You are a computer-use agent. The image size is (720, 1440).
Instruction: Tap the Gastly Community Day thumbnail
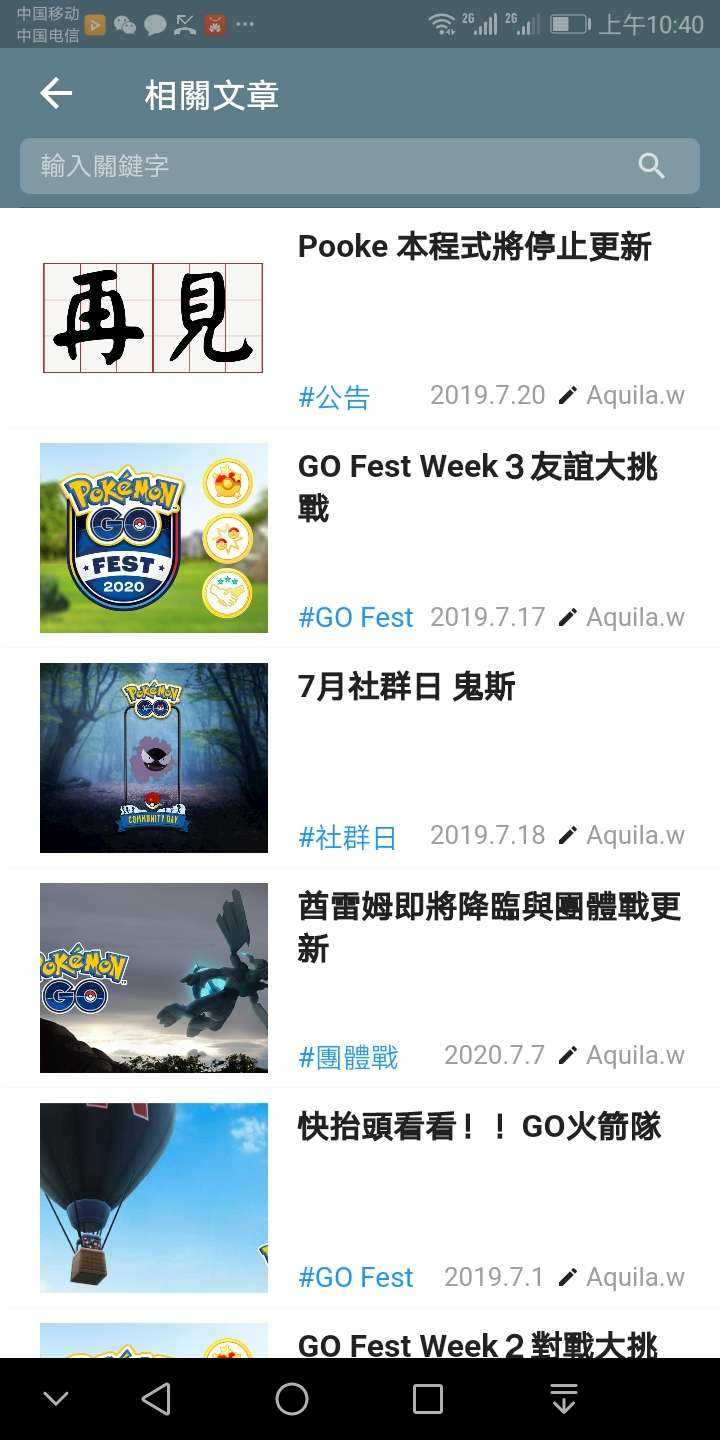pyautogui.click(x=153, y=757)
